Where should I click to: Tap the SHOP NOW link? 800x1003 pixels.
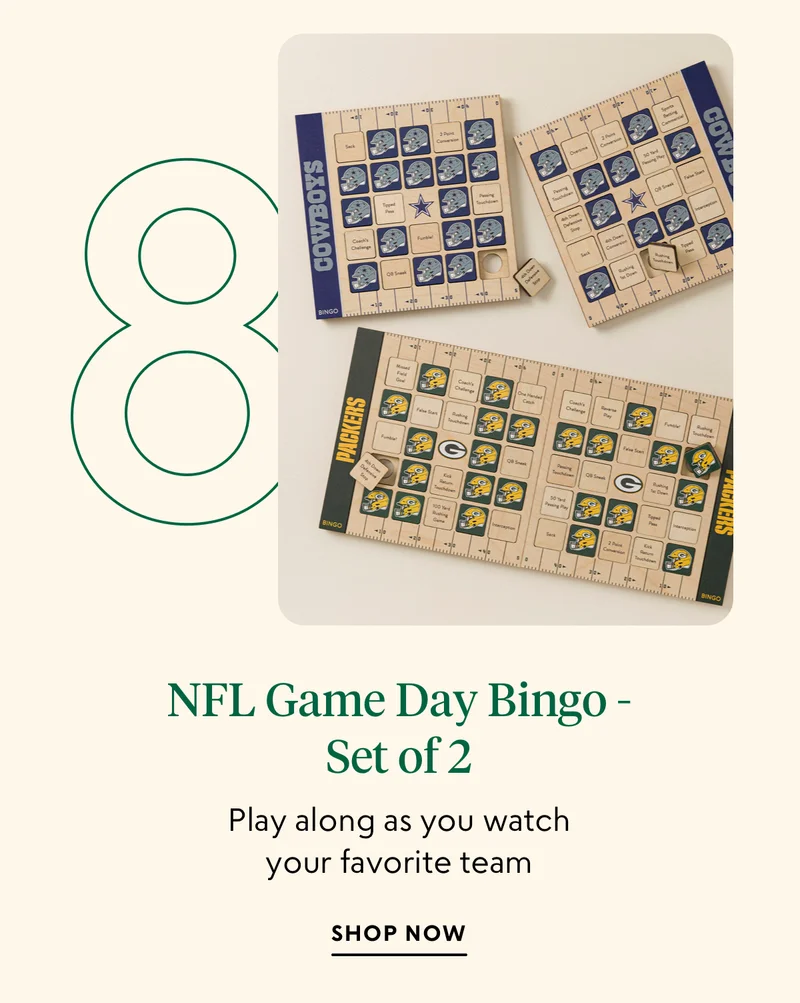399,934
